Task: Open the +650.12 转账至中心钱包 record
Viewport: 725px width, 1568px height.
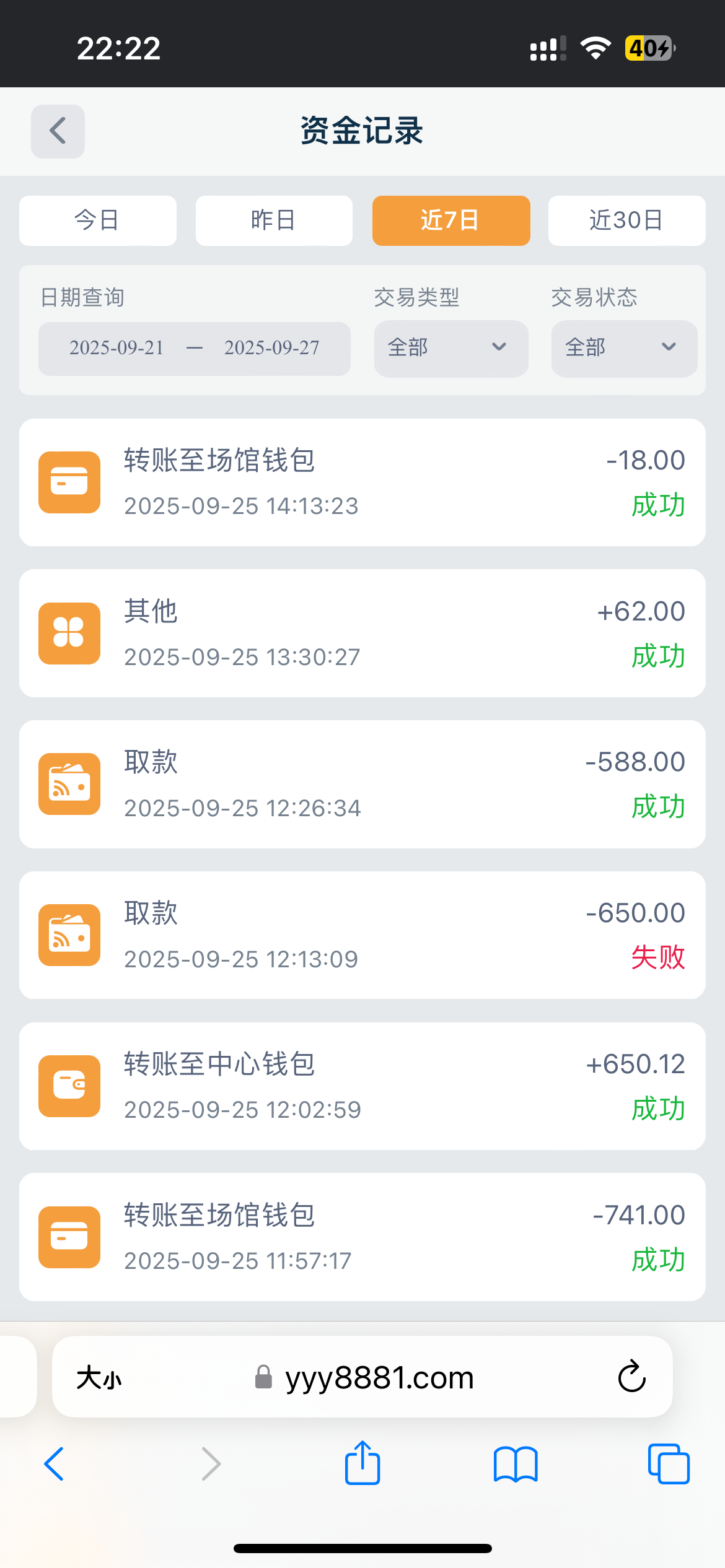Action: tap(362, 1086)
